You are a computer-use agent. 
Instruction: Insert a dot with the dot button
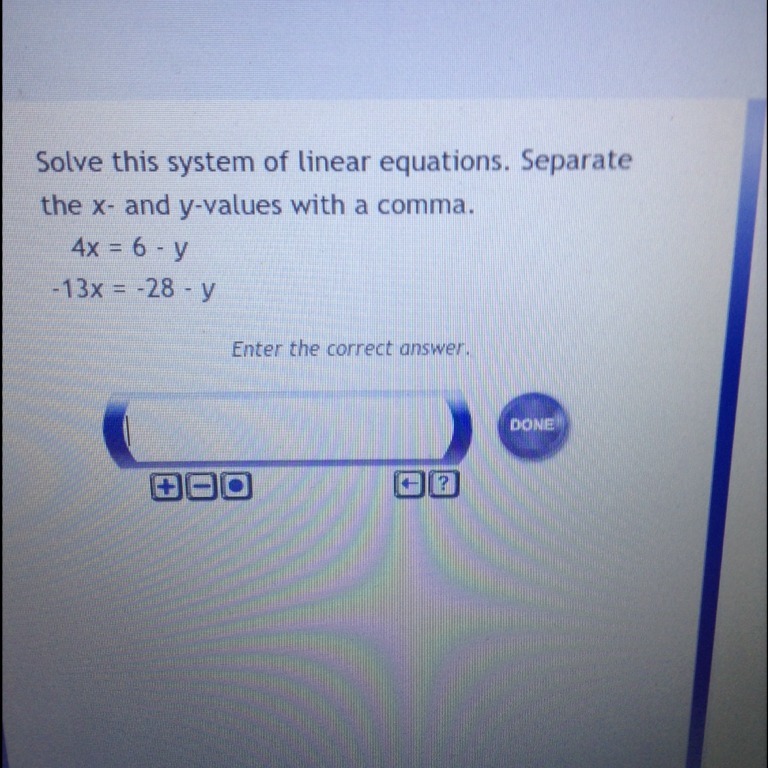(x=235, y=487)
